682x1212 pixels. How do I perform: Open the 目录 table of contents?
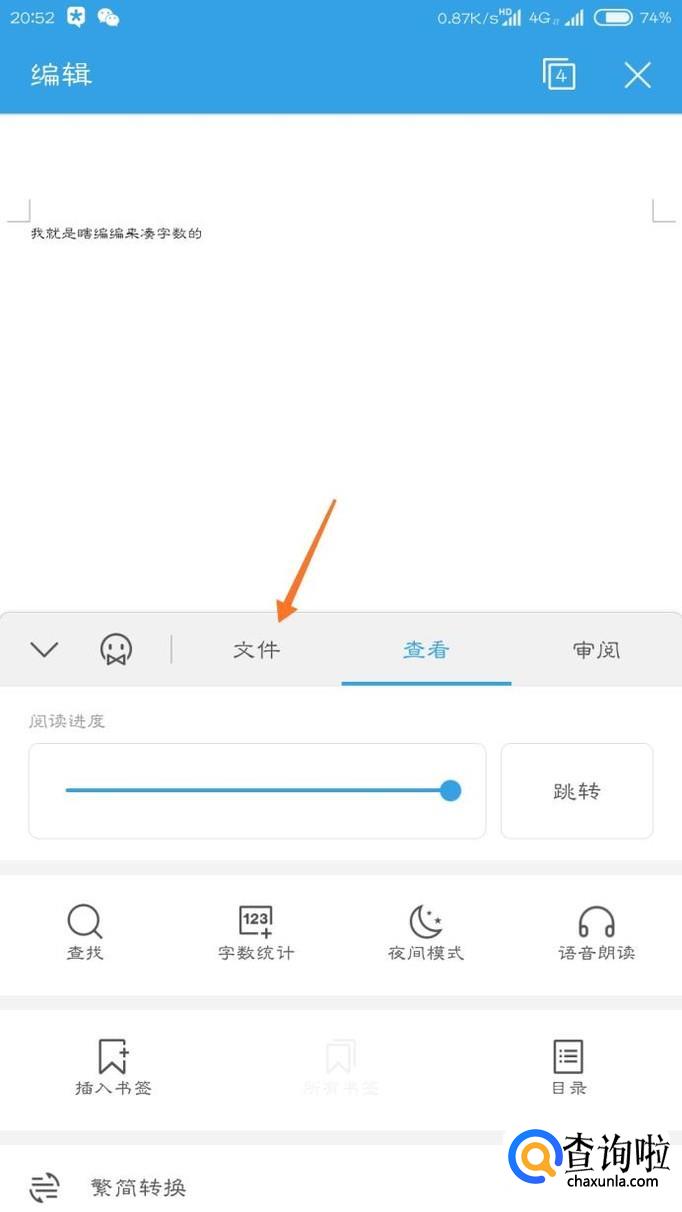tap(568, 1067)
